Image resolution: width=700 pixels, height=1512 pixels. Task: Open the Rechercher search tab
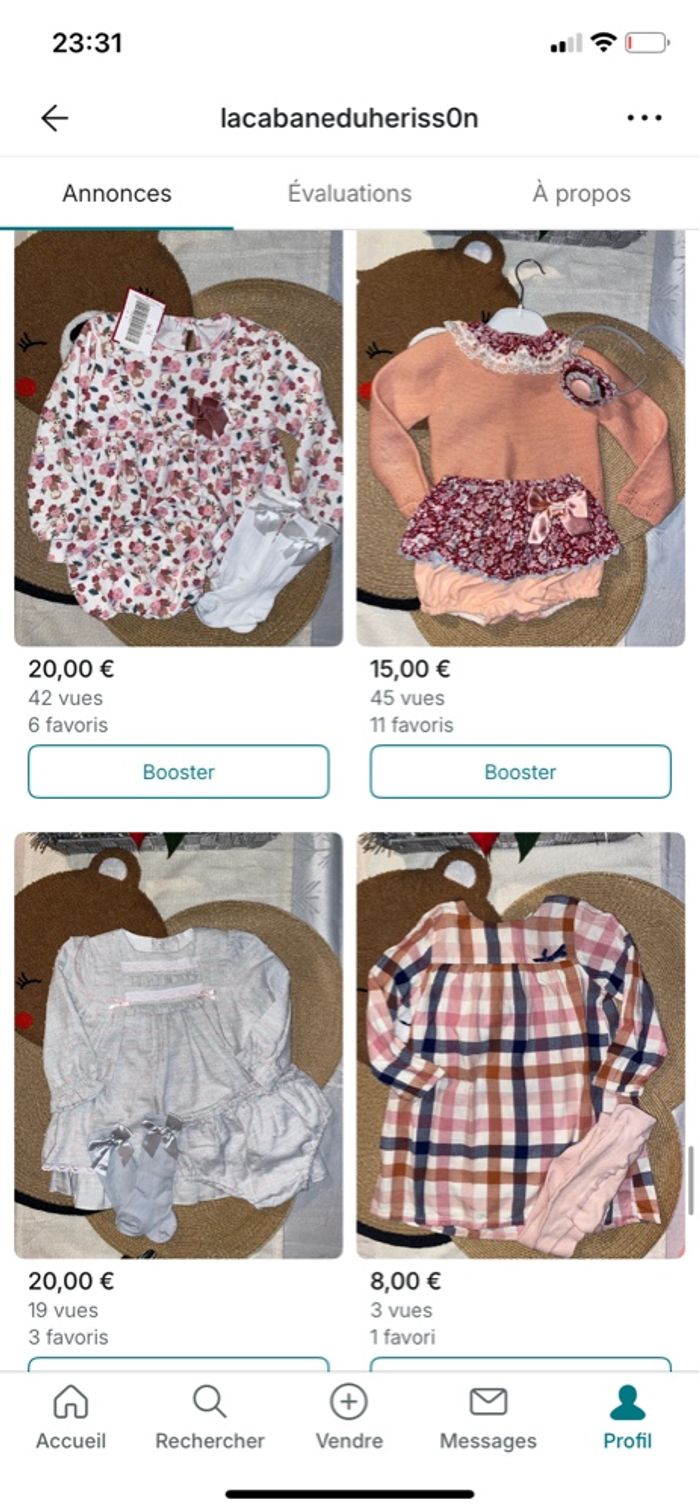click(x=210, y=1418)
